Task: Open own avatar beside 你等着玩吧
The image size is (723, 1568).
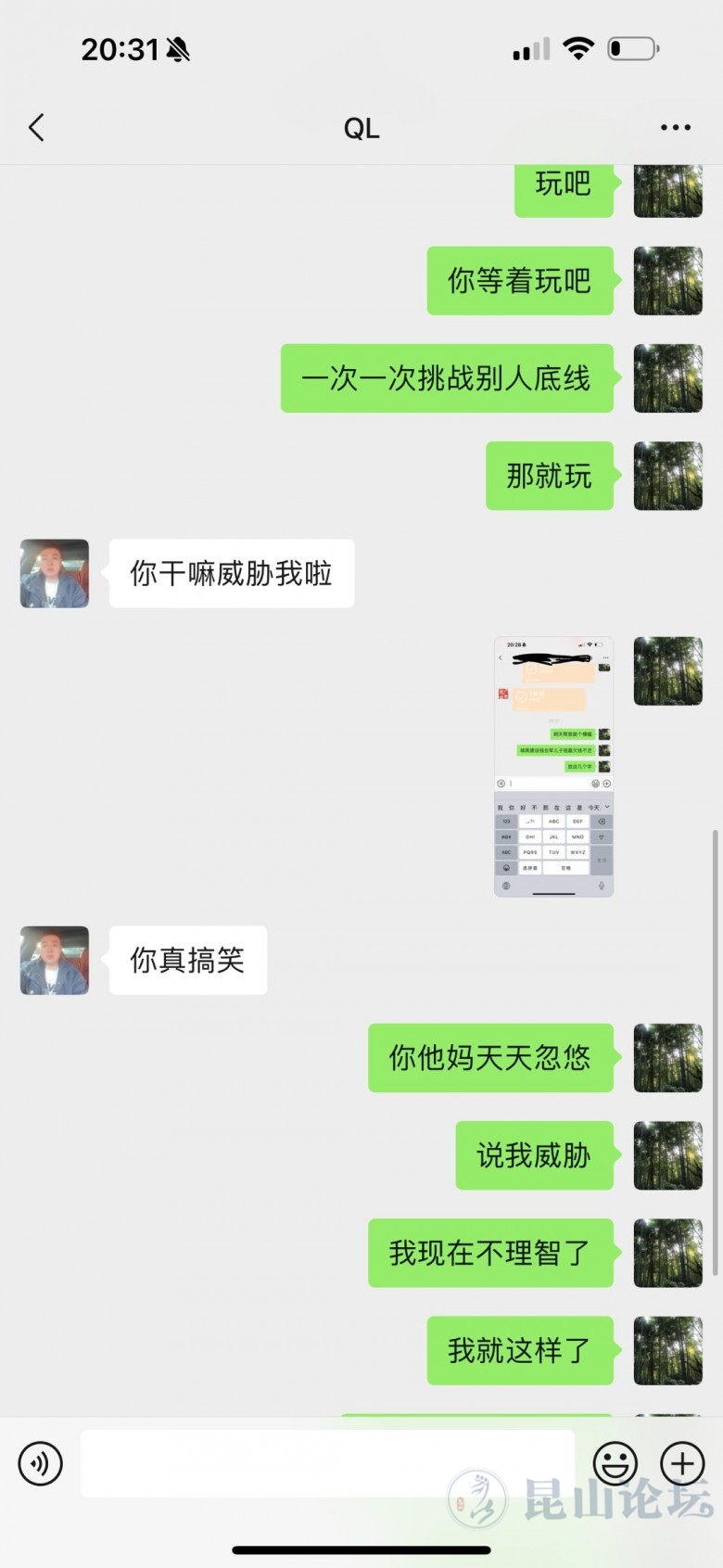Action: pyautogui.click(x=667, y=280)
